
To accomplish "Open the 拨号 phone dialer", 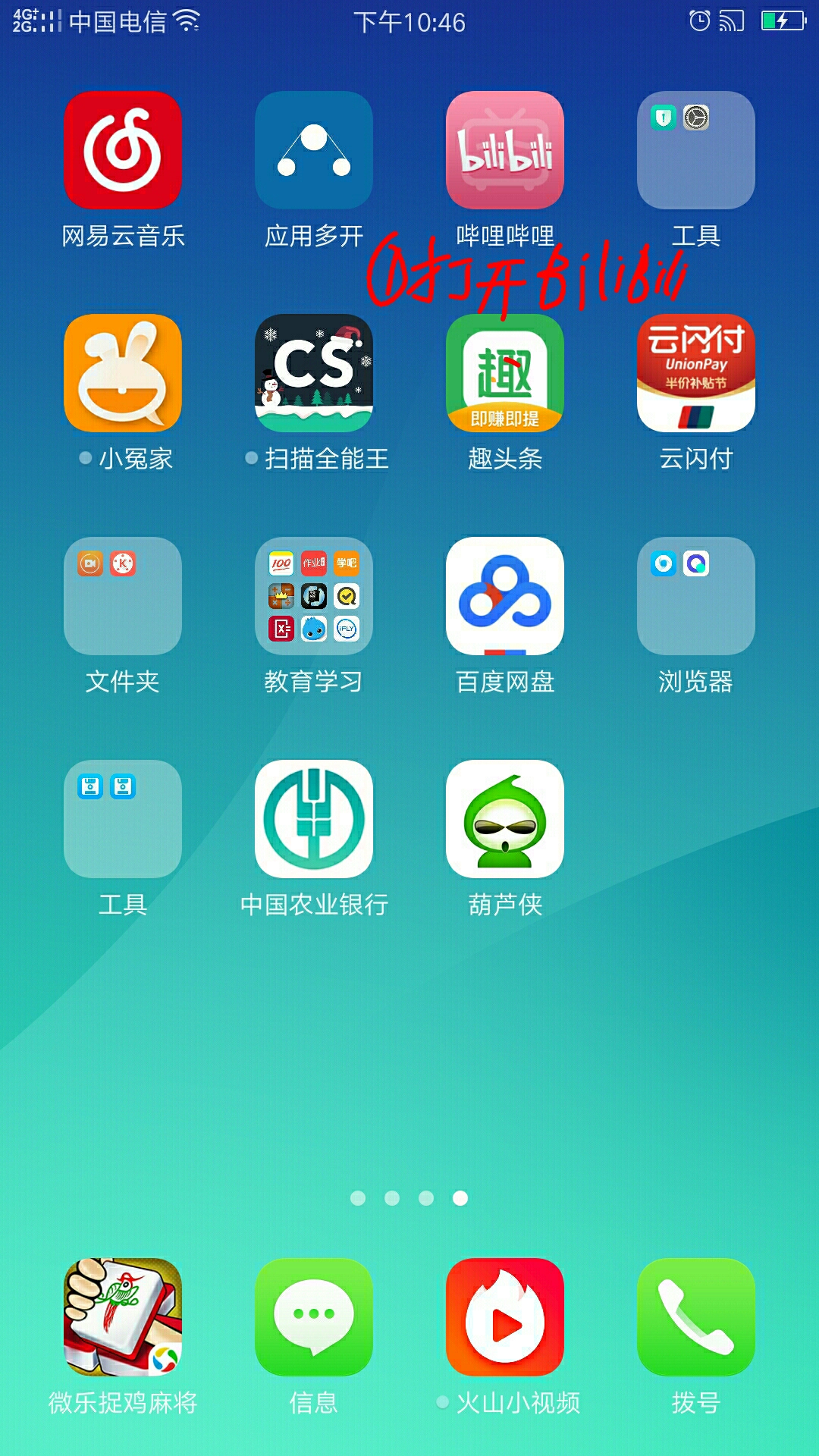I will 696,1317.
